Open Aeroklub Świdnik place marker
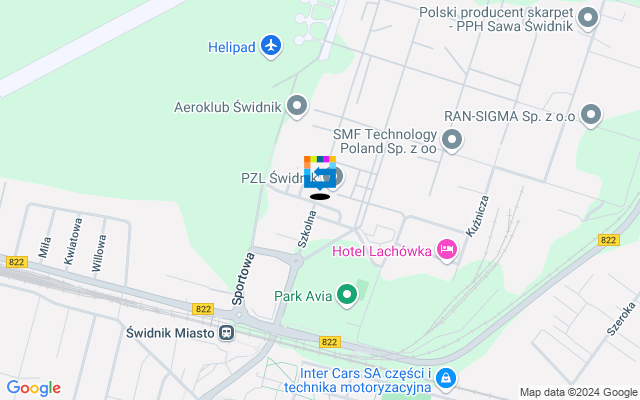This screenshot has height=400, width=640. (296, 105)
